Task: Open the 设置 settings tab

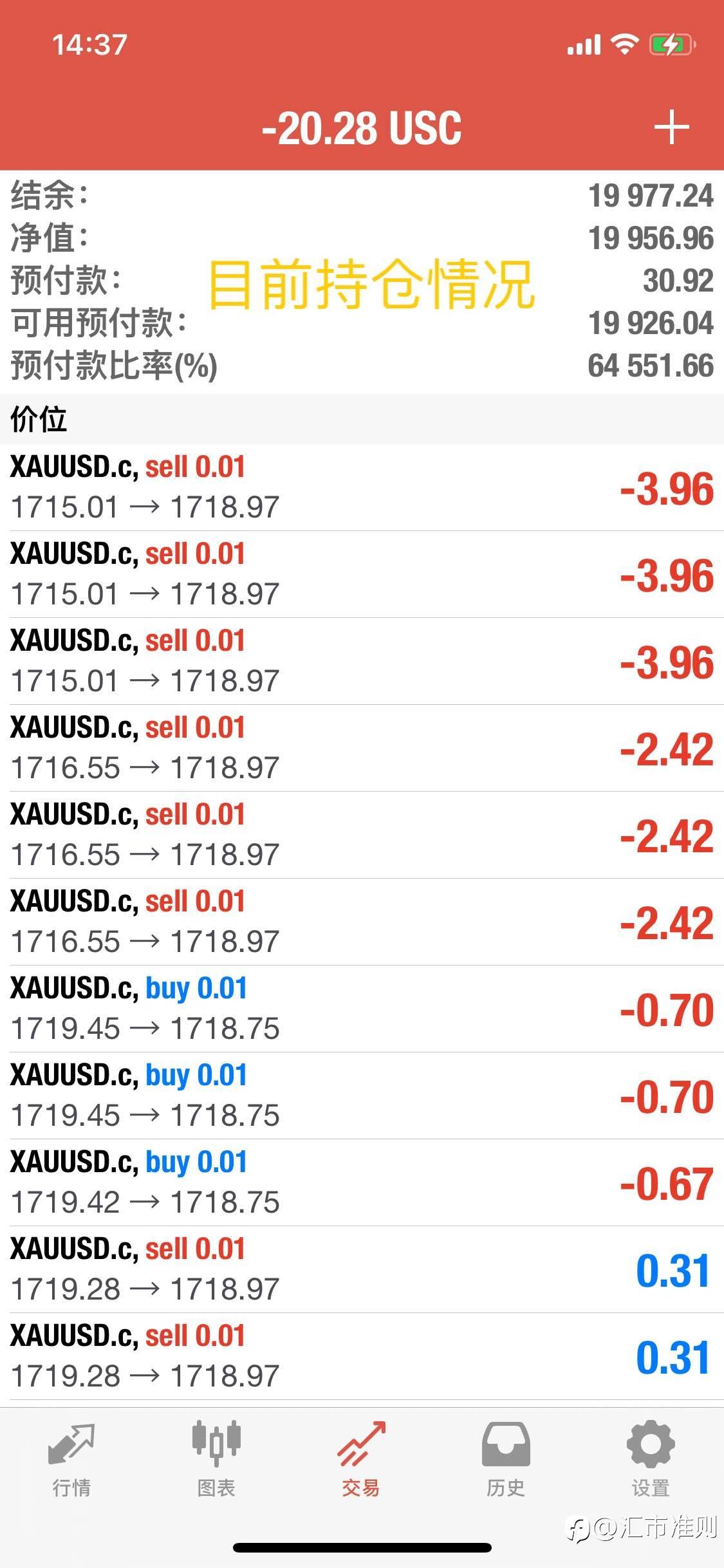Action: point(651,1460)
